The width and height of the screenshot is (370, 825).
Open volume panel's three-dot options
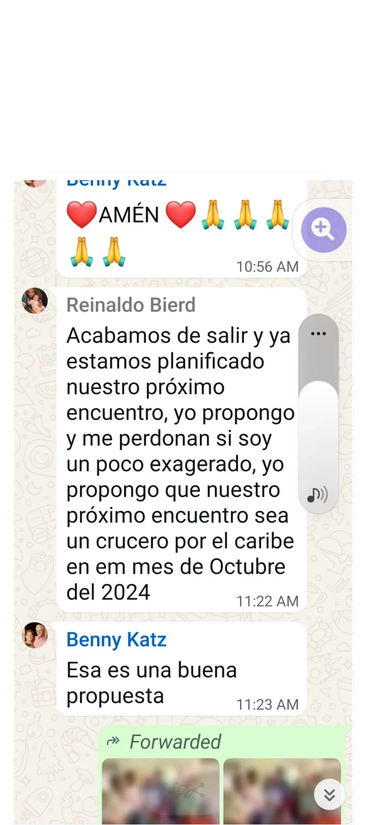(x=318, y=334)
